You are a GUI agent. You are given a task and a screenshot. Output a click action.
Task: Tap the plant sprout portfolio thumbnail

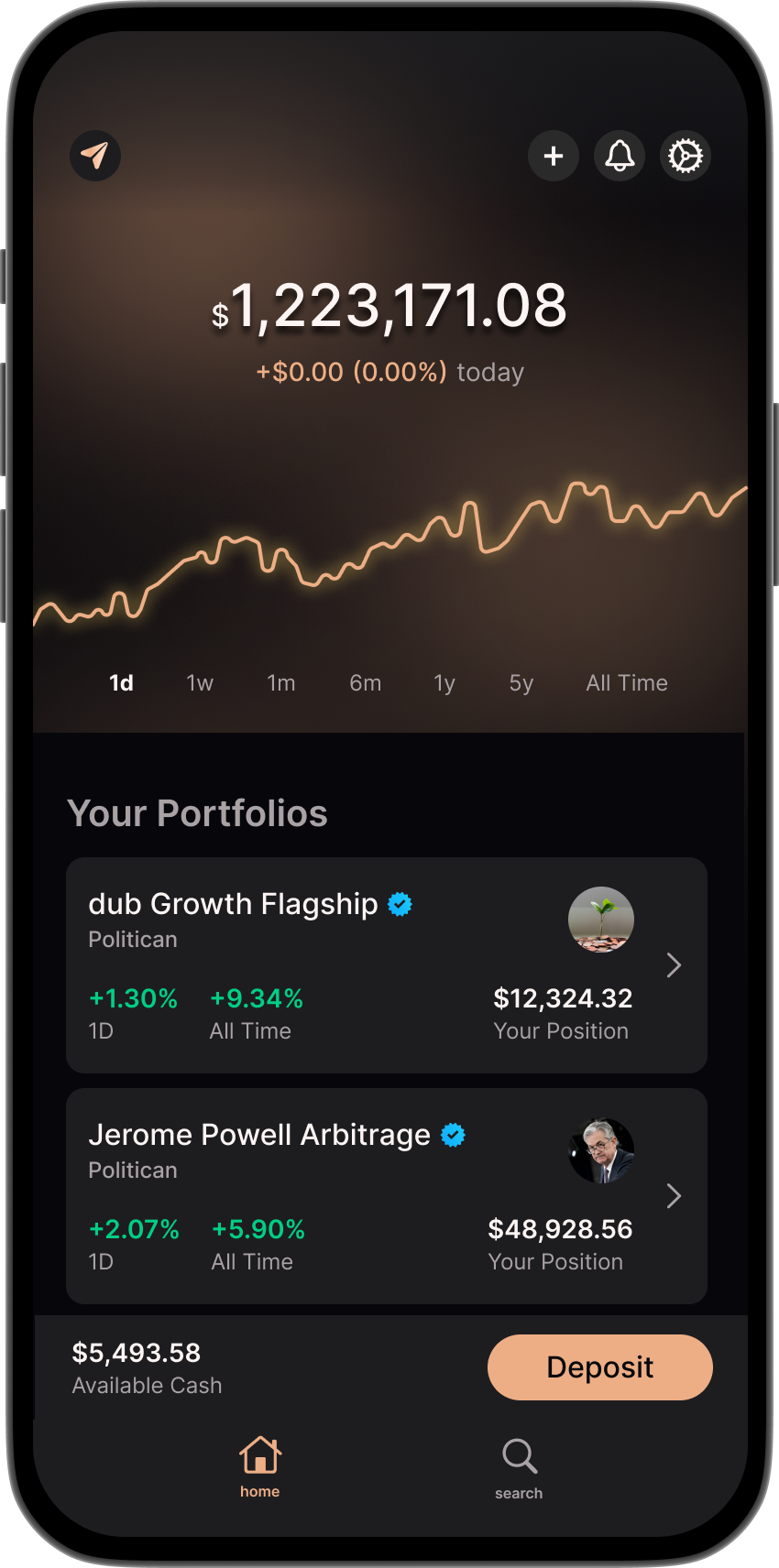(600, 920)
